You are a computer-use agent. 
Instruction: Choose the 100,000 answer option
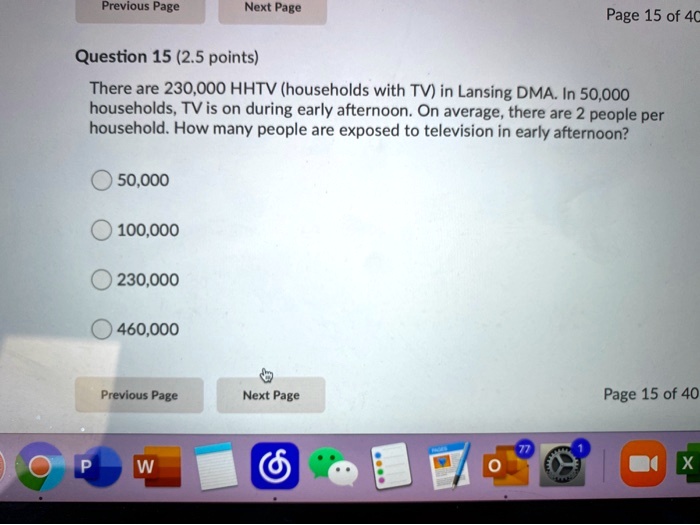[103, 231]
